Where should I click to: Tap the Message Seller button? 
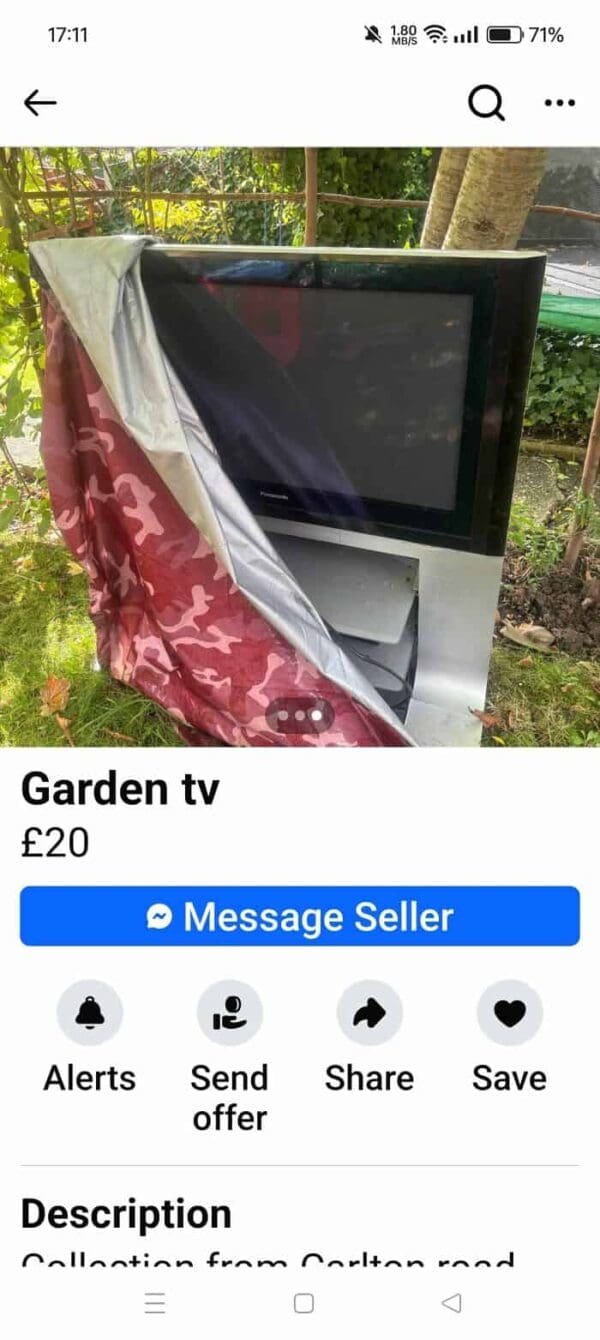[300, 916]
